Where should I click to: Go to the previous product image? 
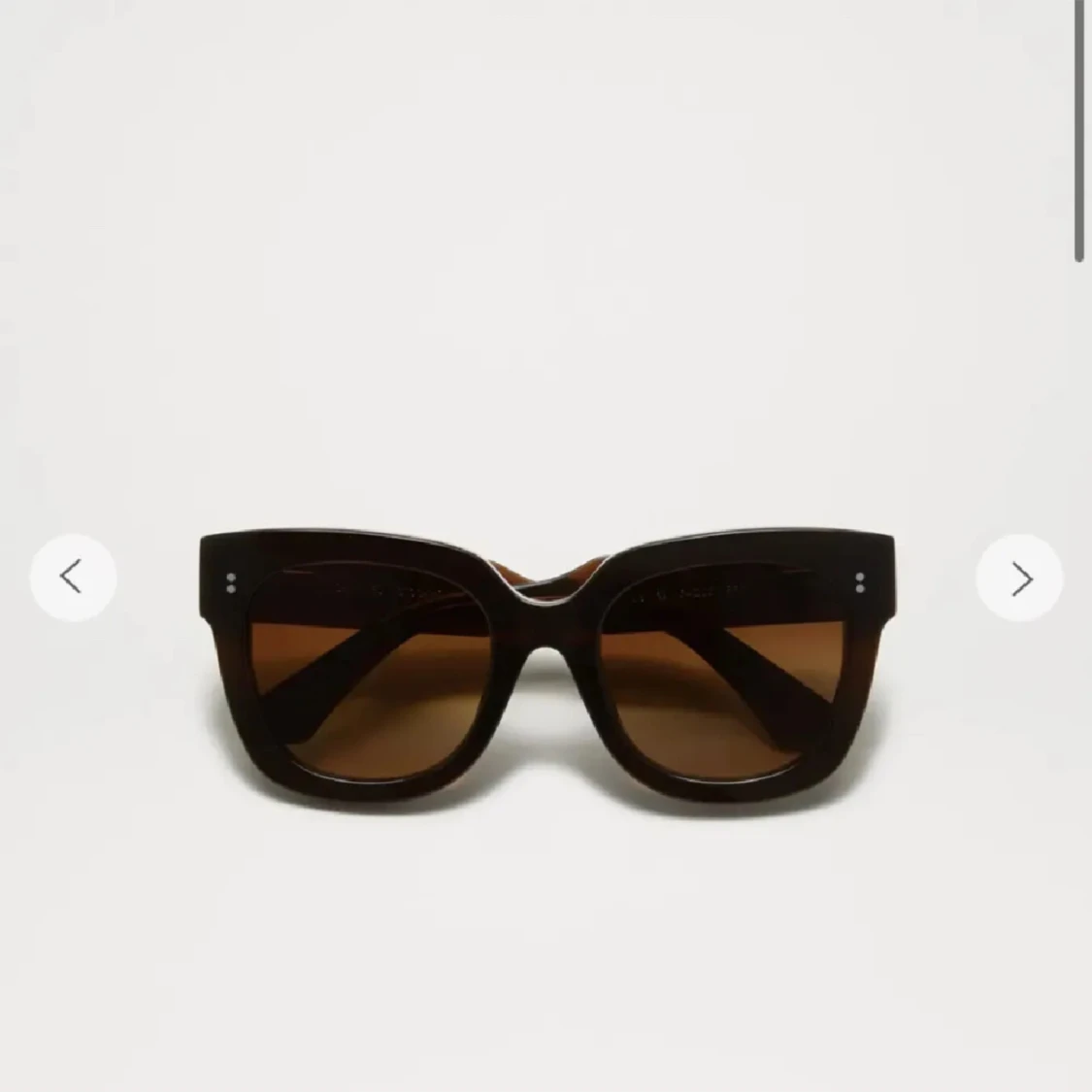[x=73, y=578]
